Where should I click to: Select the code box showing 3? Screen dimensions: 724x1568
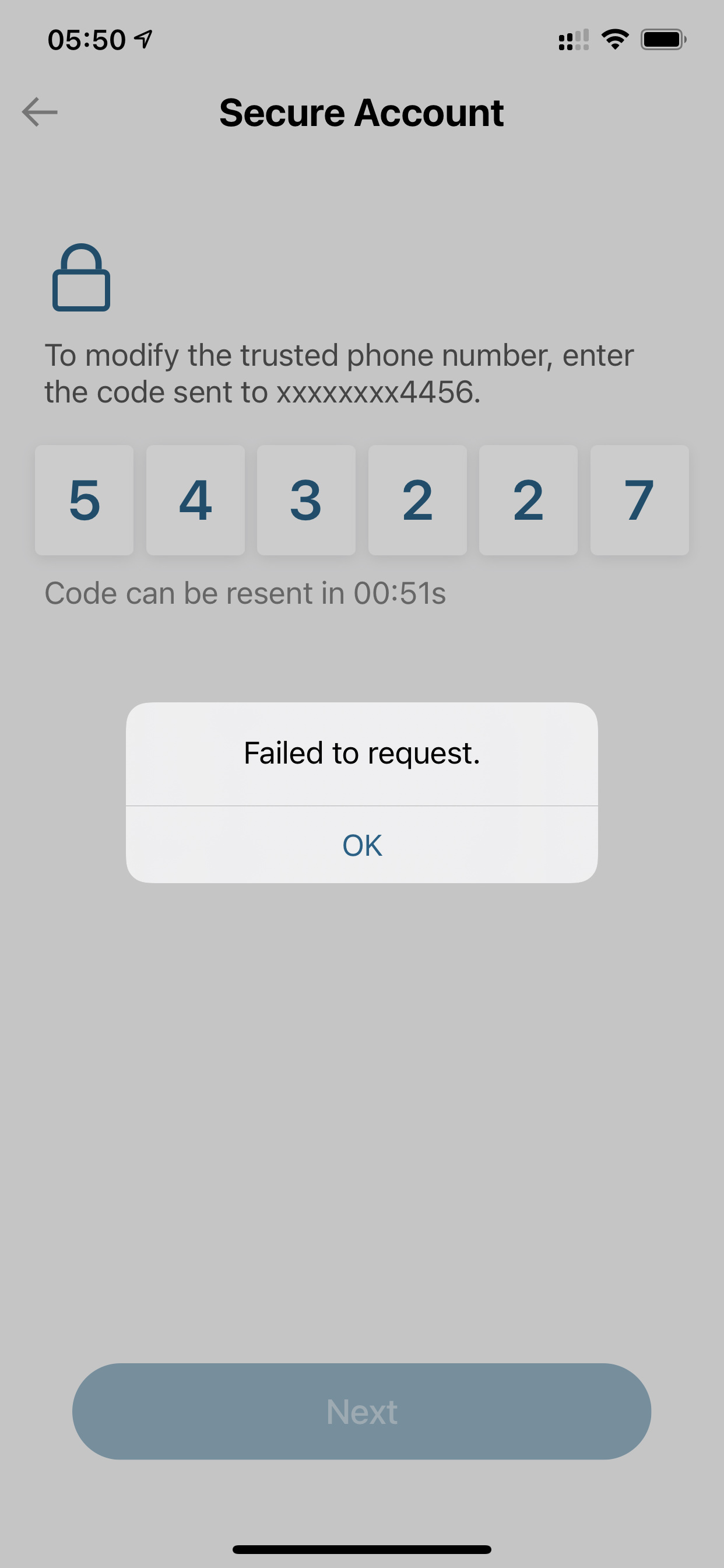pyautogui.click(x=306, y=500)
